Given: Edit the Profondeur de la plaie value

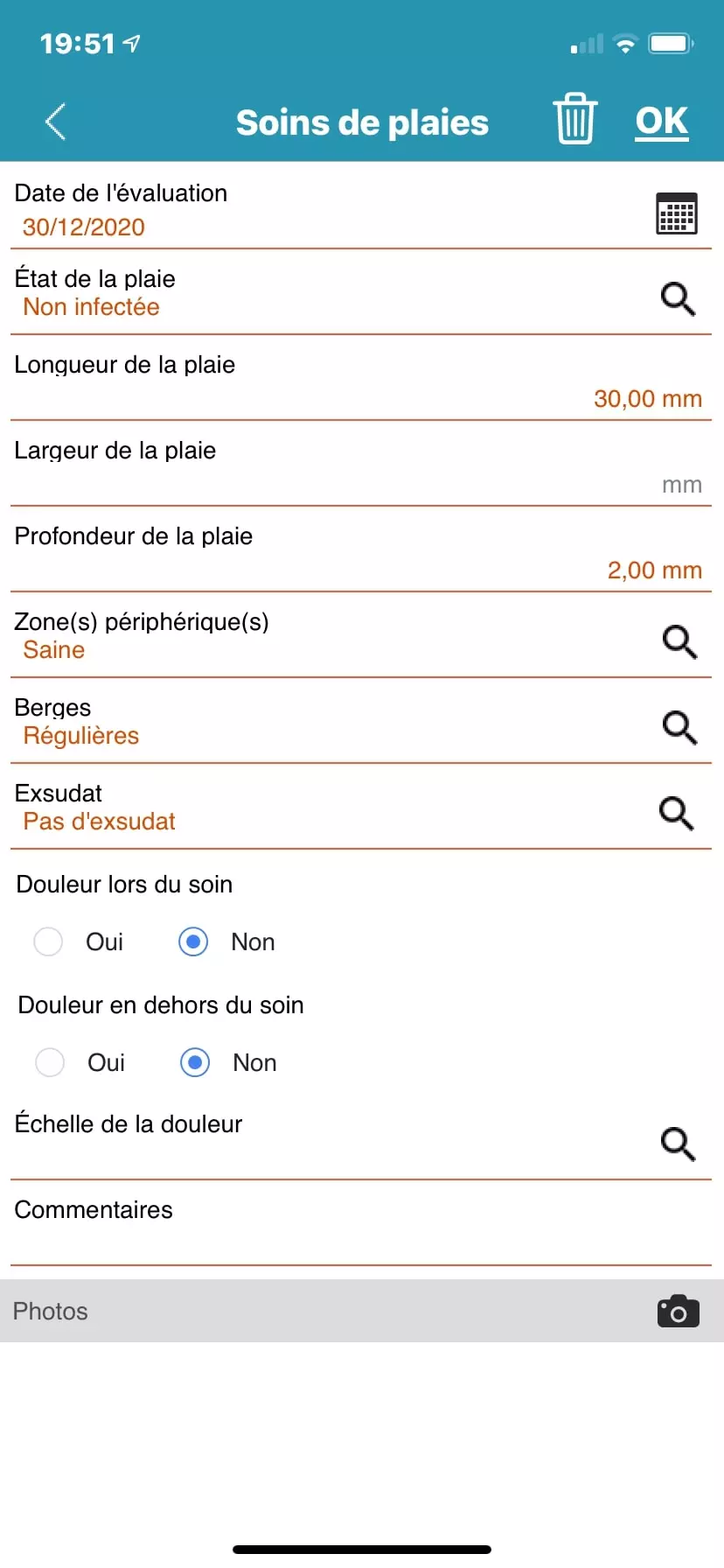Looking at the screenshot, I should (654, 570).
